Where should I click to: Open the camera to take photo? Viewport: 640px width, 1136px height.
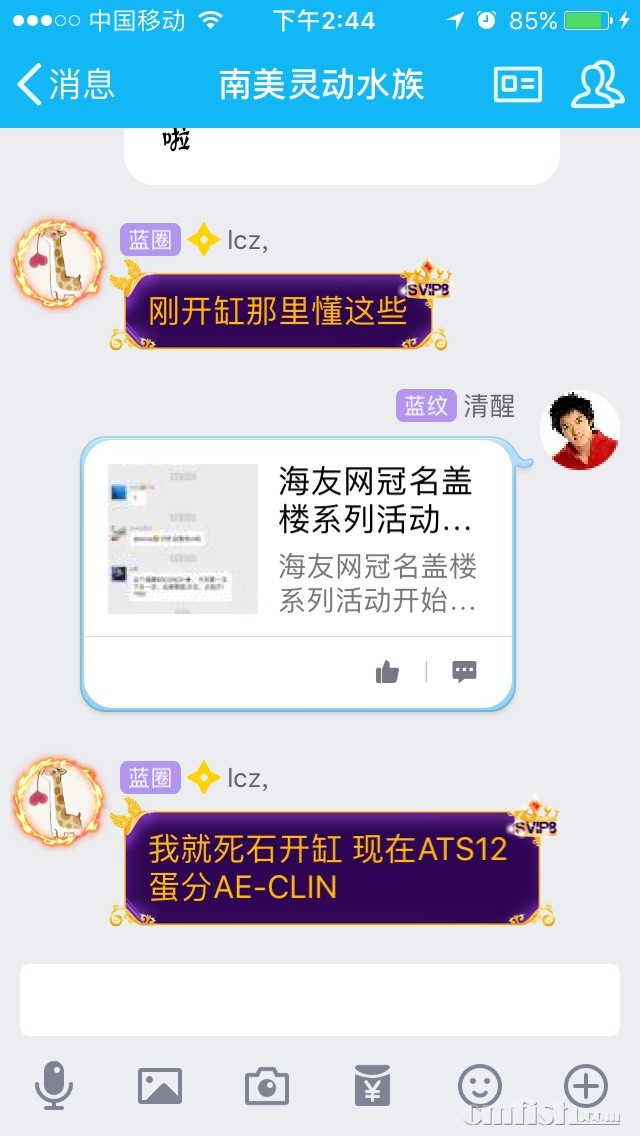click(x=267, y=1086)
